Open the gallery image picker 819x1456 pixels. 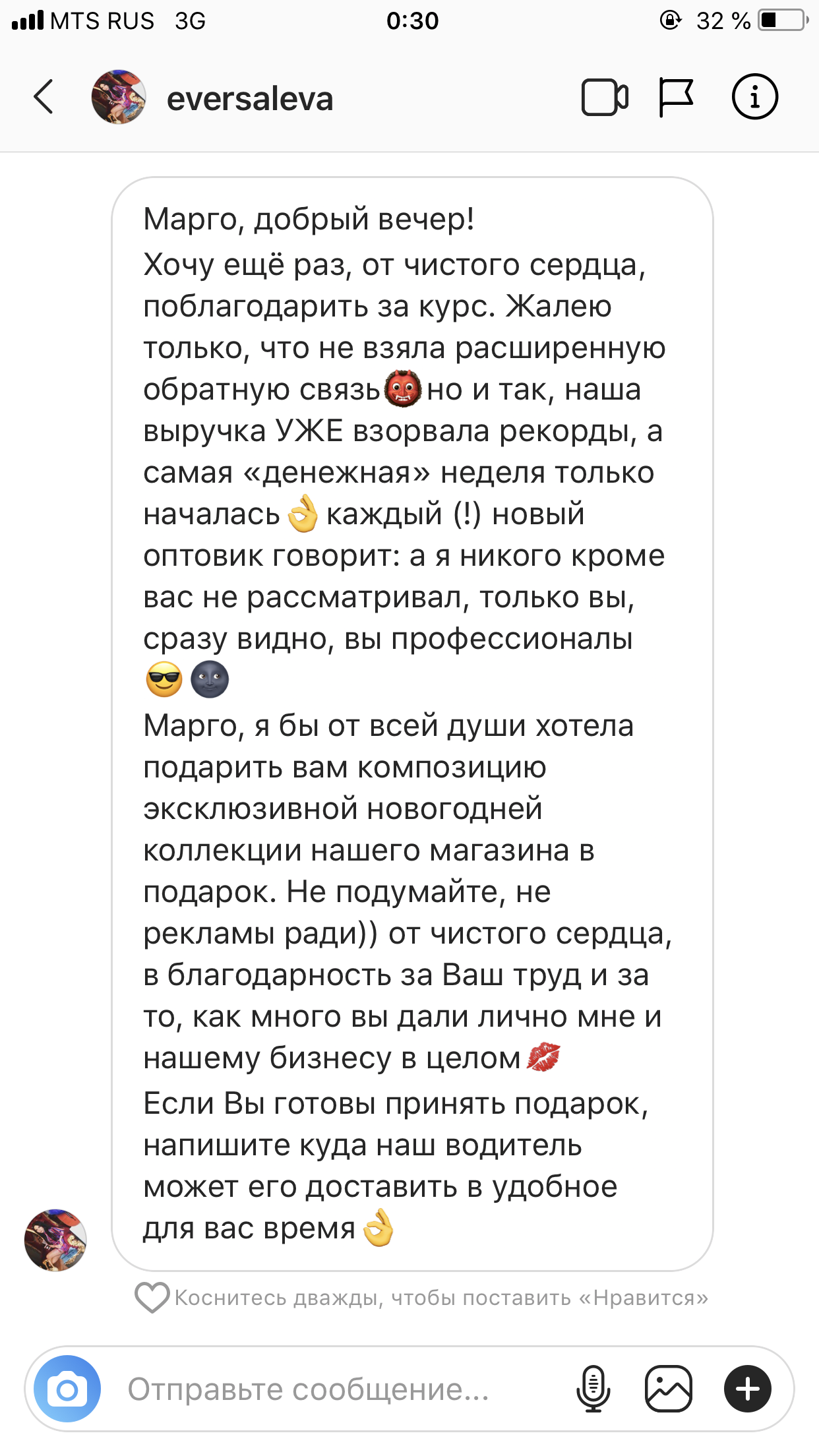point(668,1389)
